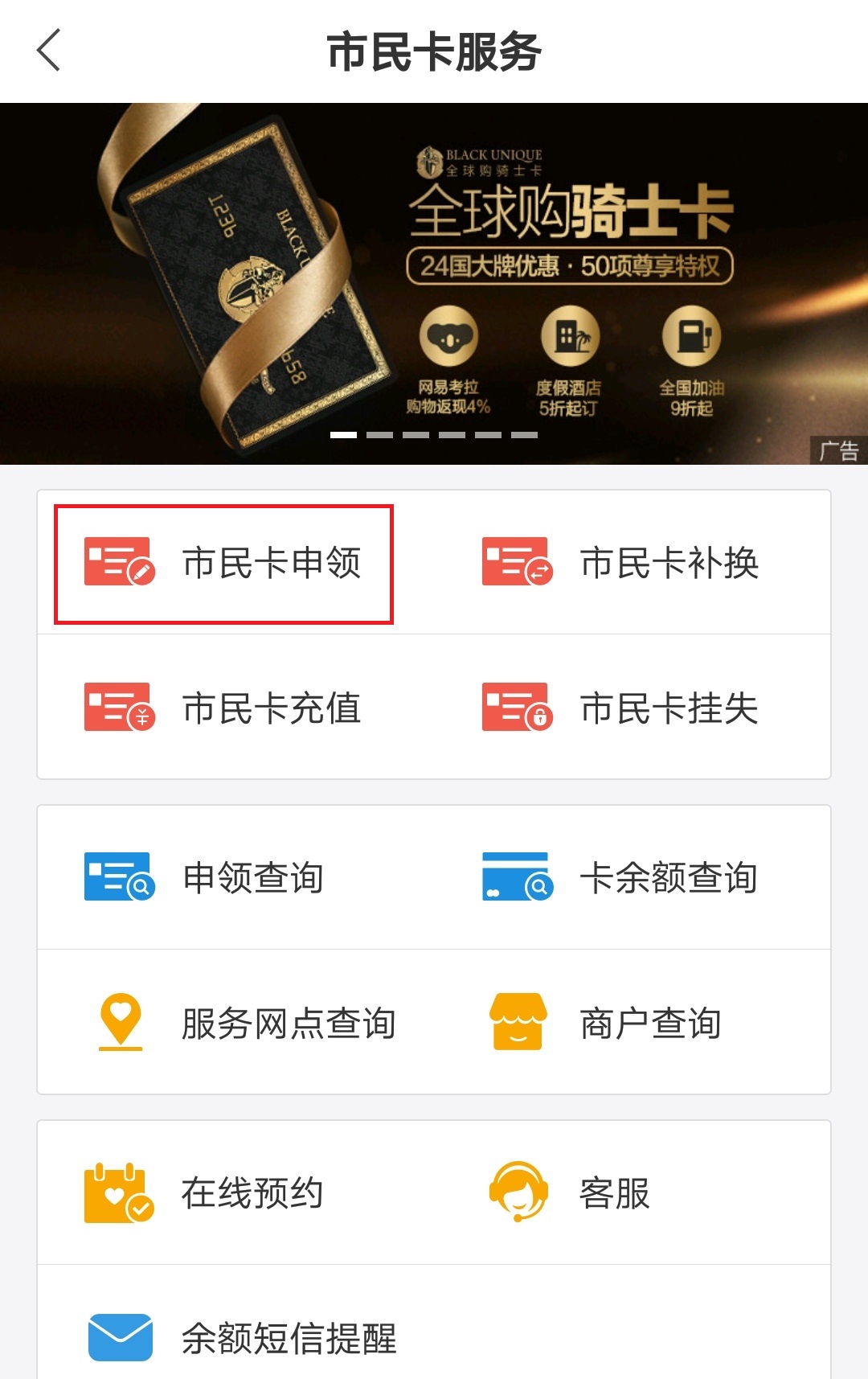
Task: Open 申领查询
Action: 205,877
